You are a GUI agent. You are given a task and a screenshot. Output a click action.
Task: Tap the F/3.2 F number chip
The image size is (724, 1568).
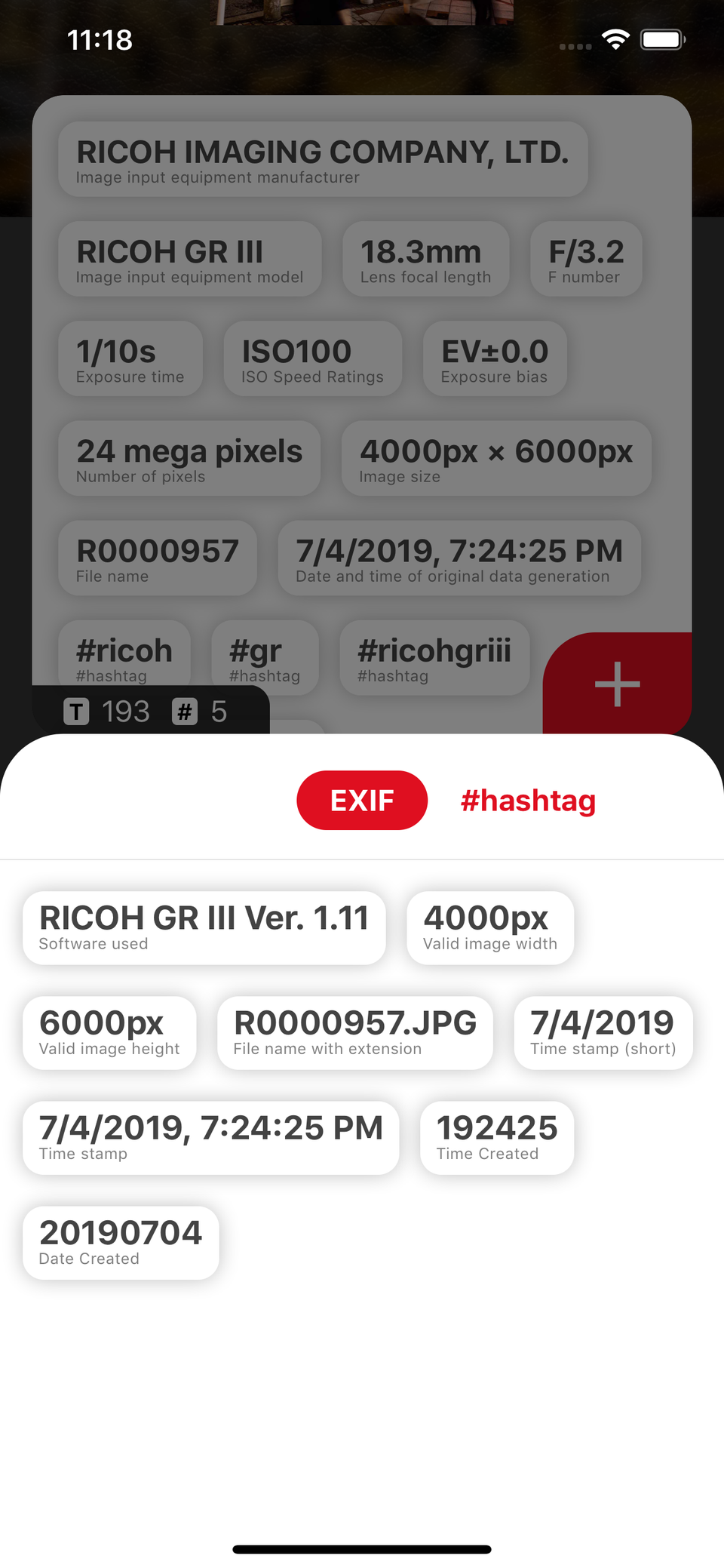[586, 259]
